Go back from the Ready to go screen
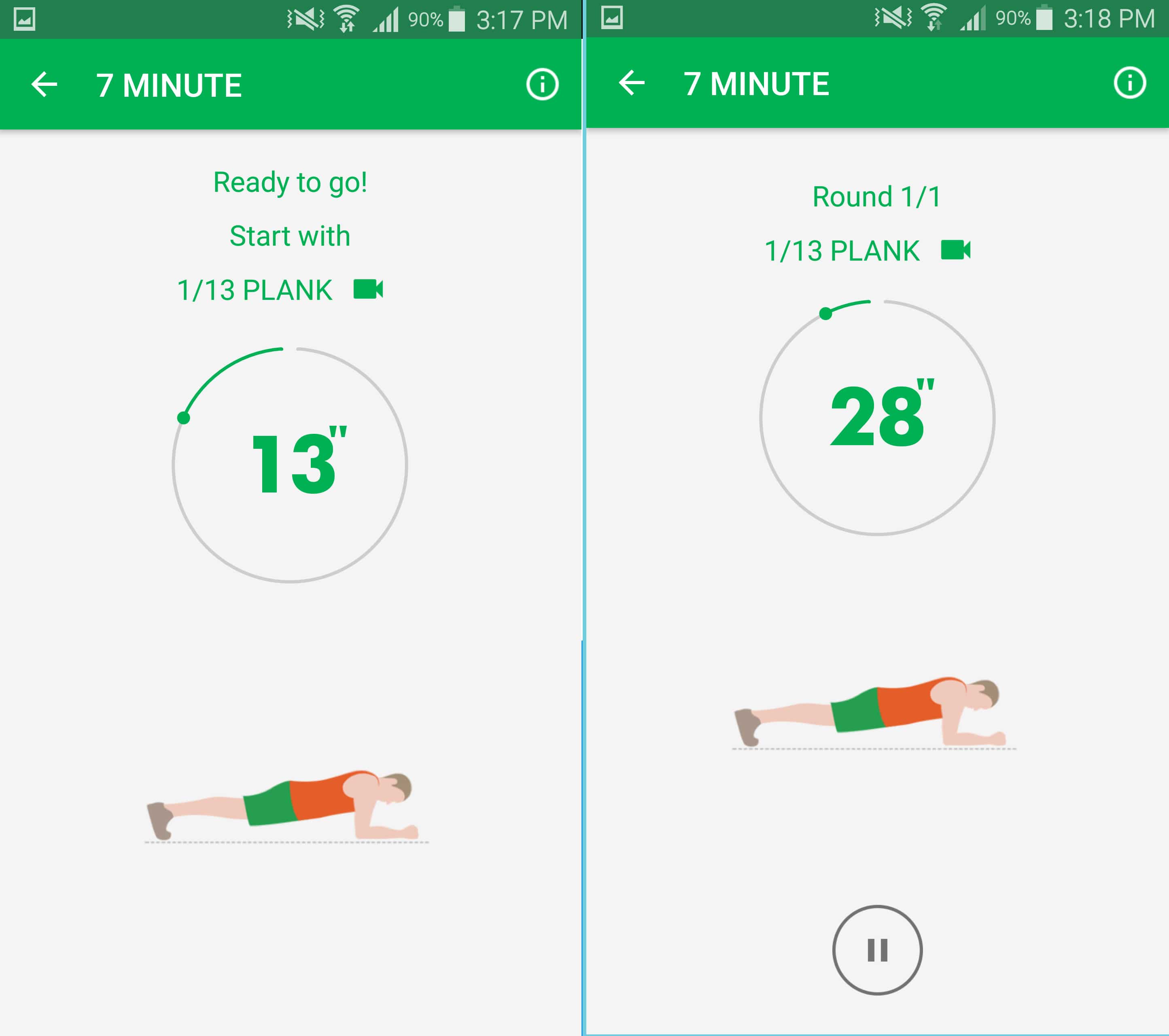 click(x=44, y=85)
